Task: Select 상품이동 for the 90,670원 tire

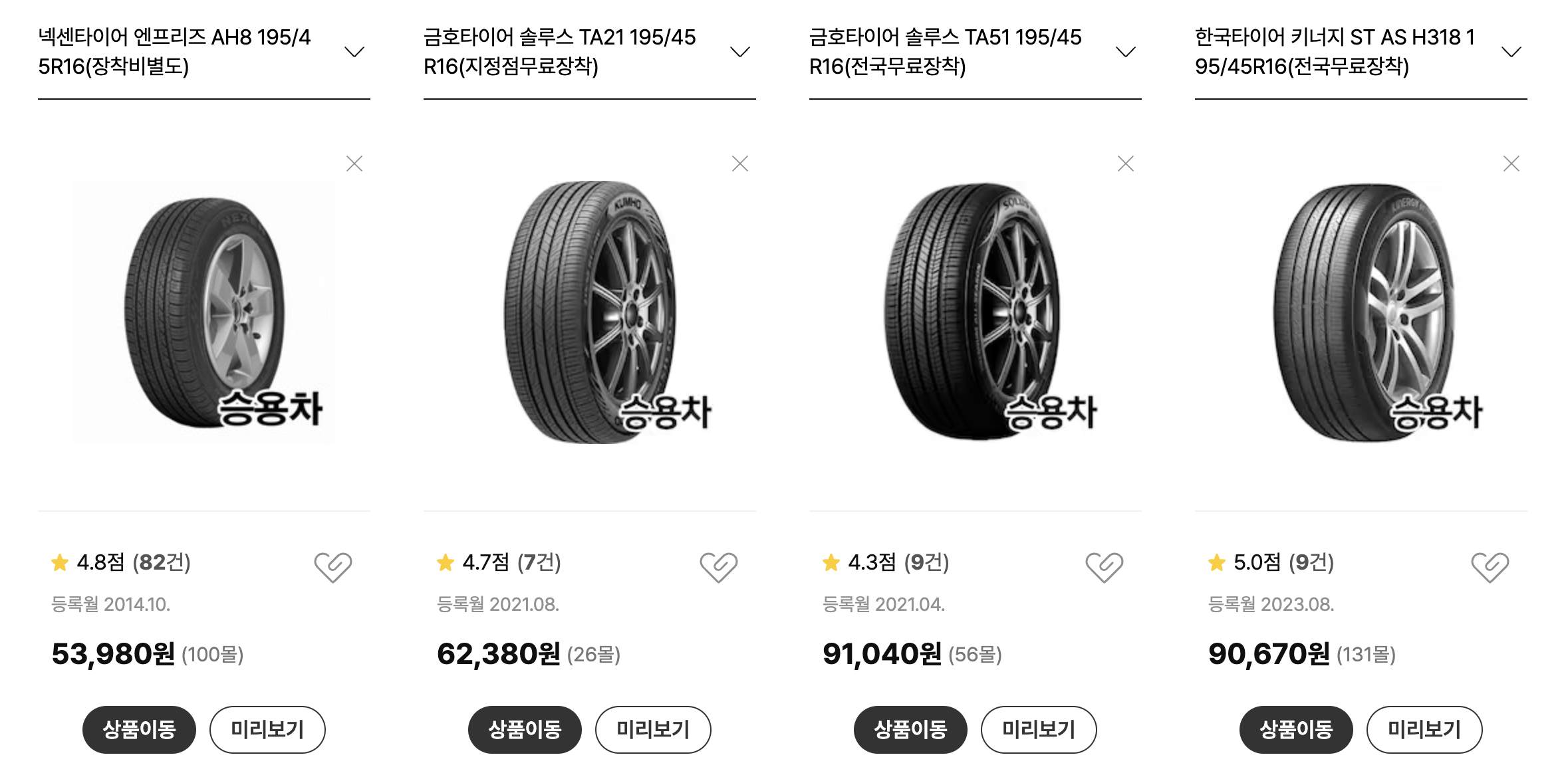Action: point(1296,730)
